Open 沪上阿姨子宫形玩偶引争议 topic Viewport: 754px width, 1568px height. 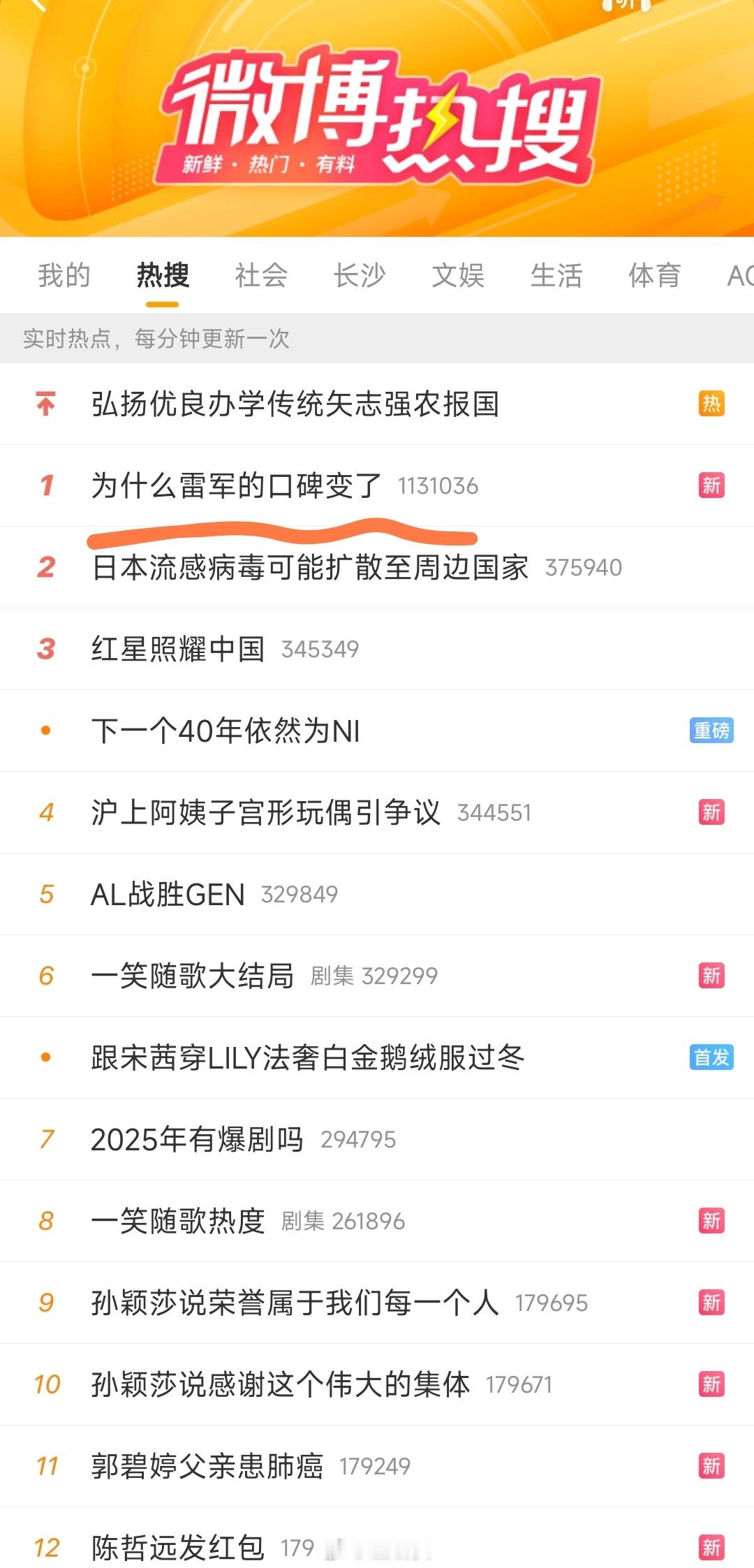coord(265,812)
